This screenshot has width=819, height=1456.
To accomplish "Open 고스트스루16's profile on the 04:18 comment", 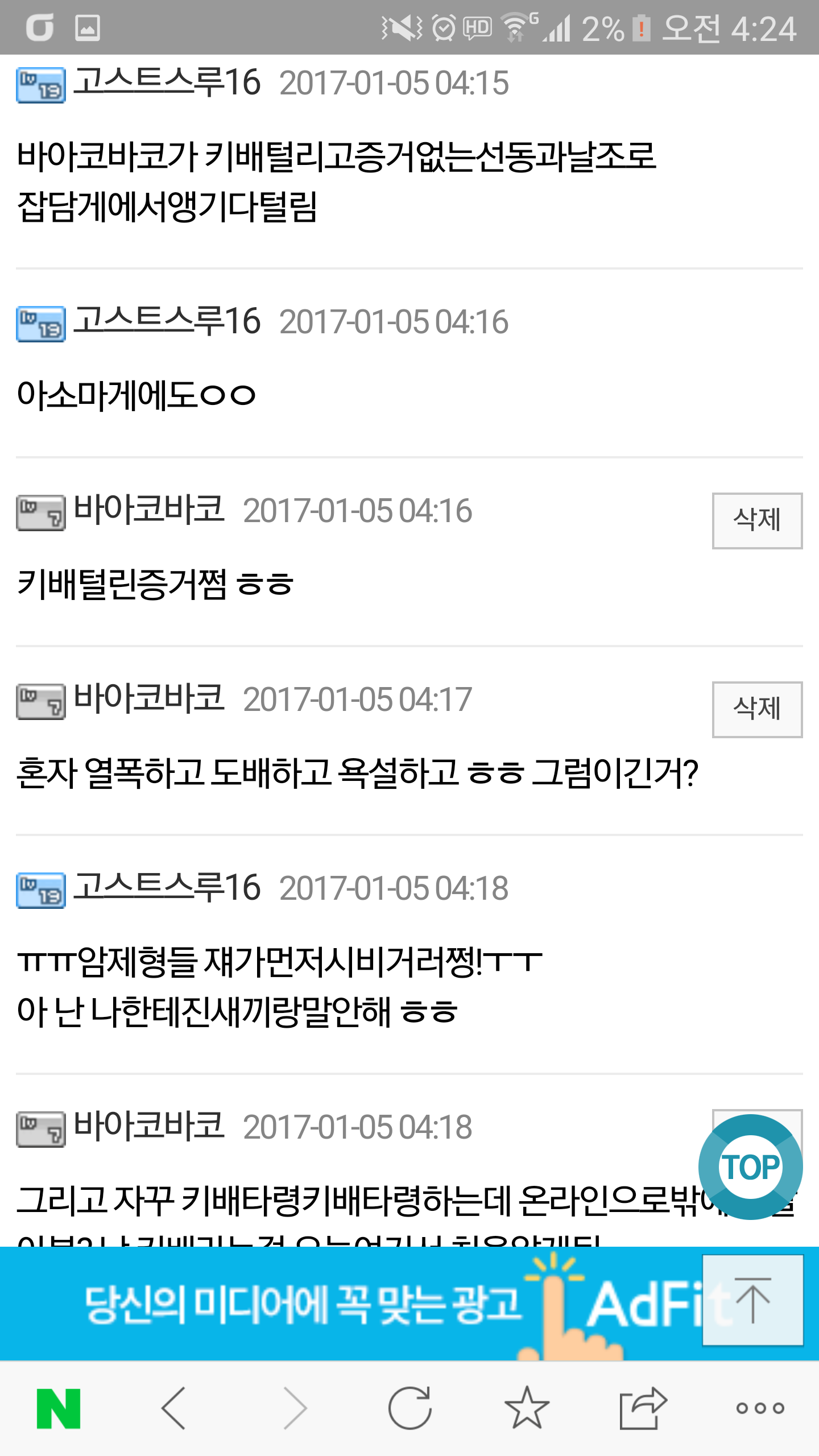I will 167,888.
